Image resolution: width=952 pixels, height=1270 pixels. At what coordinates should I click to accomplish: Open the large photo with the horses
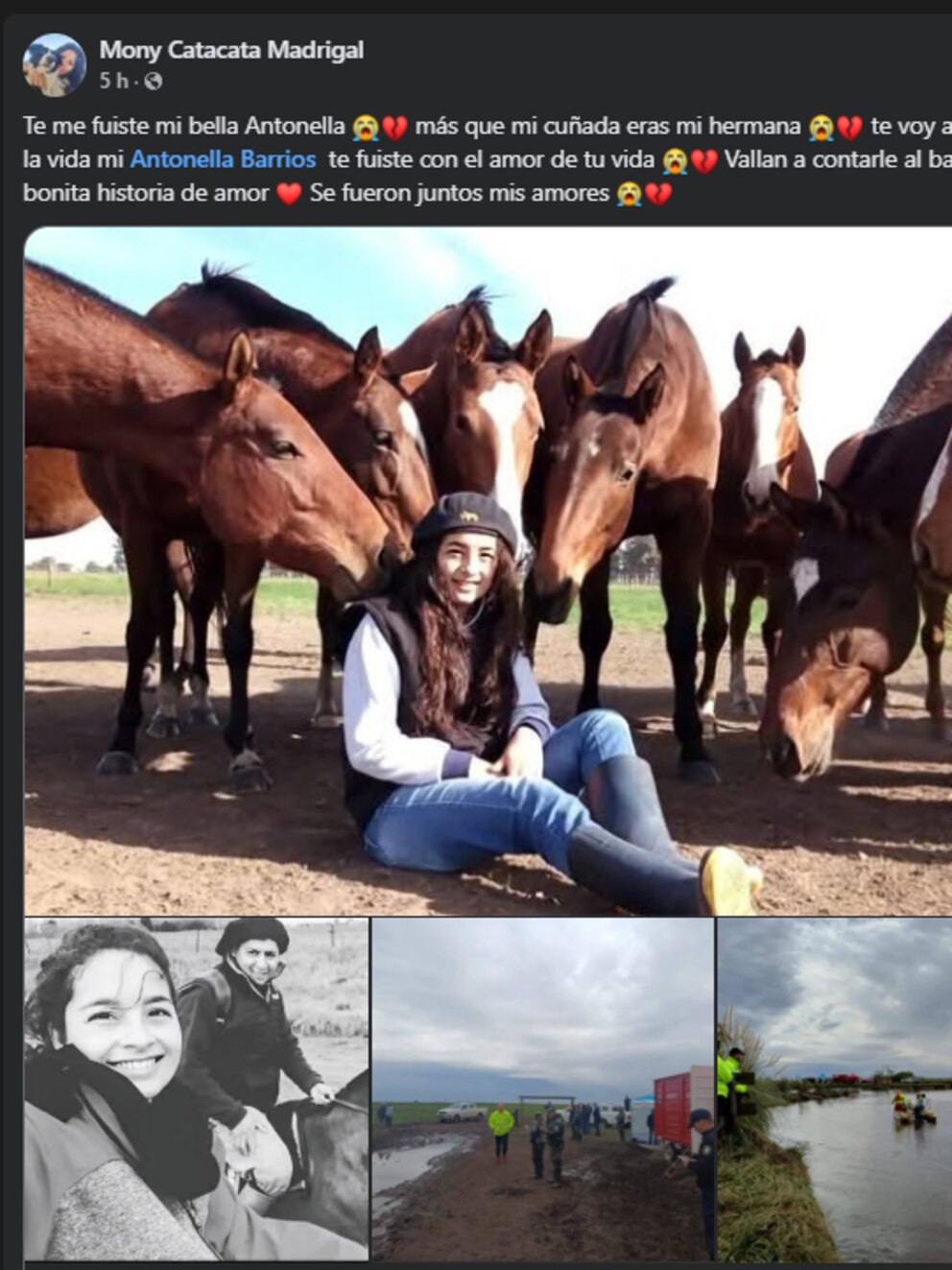[488, 570]
